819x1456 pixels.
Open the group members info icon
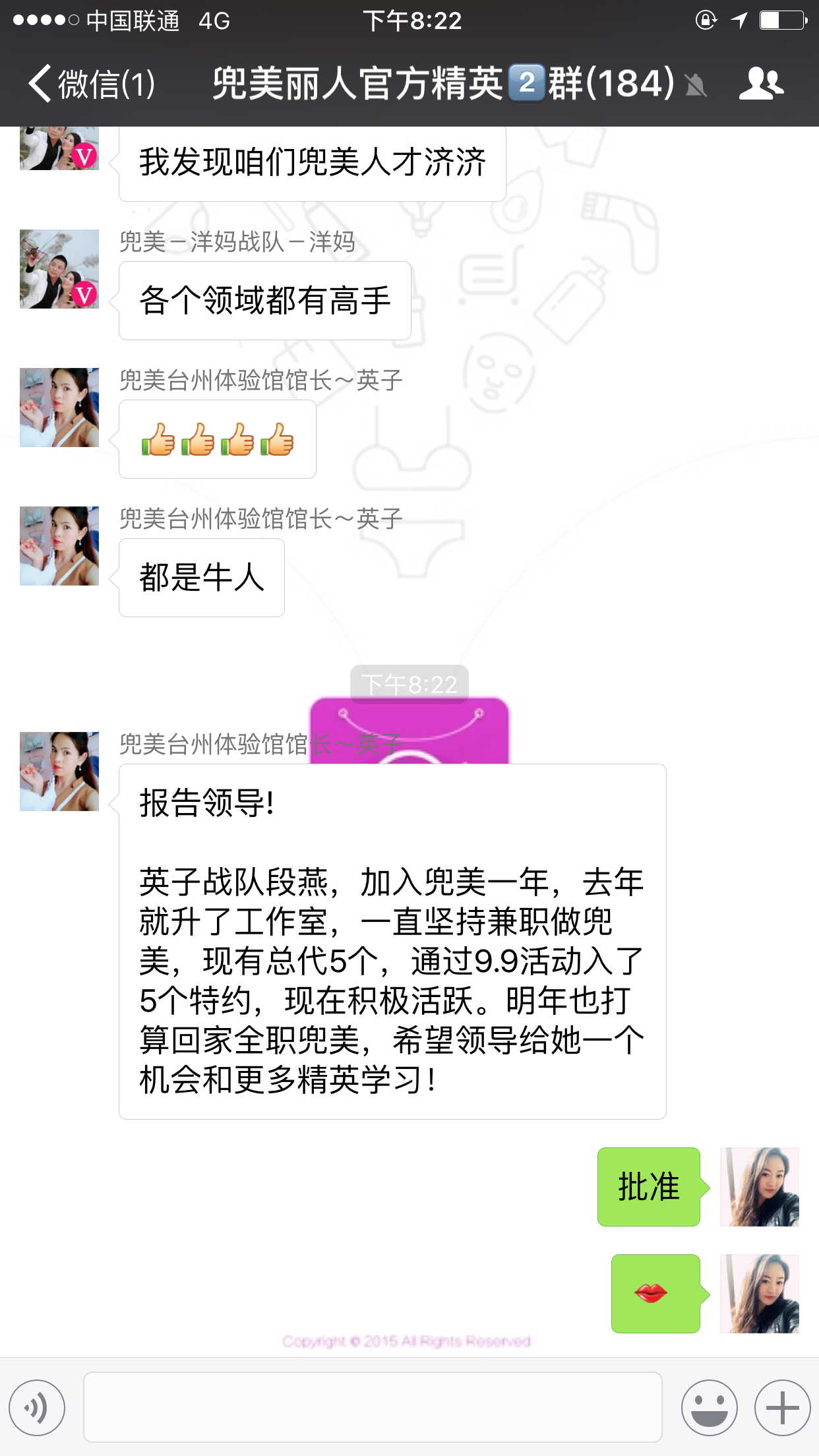point(761,84)
